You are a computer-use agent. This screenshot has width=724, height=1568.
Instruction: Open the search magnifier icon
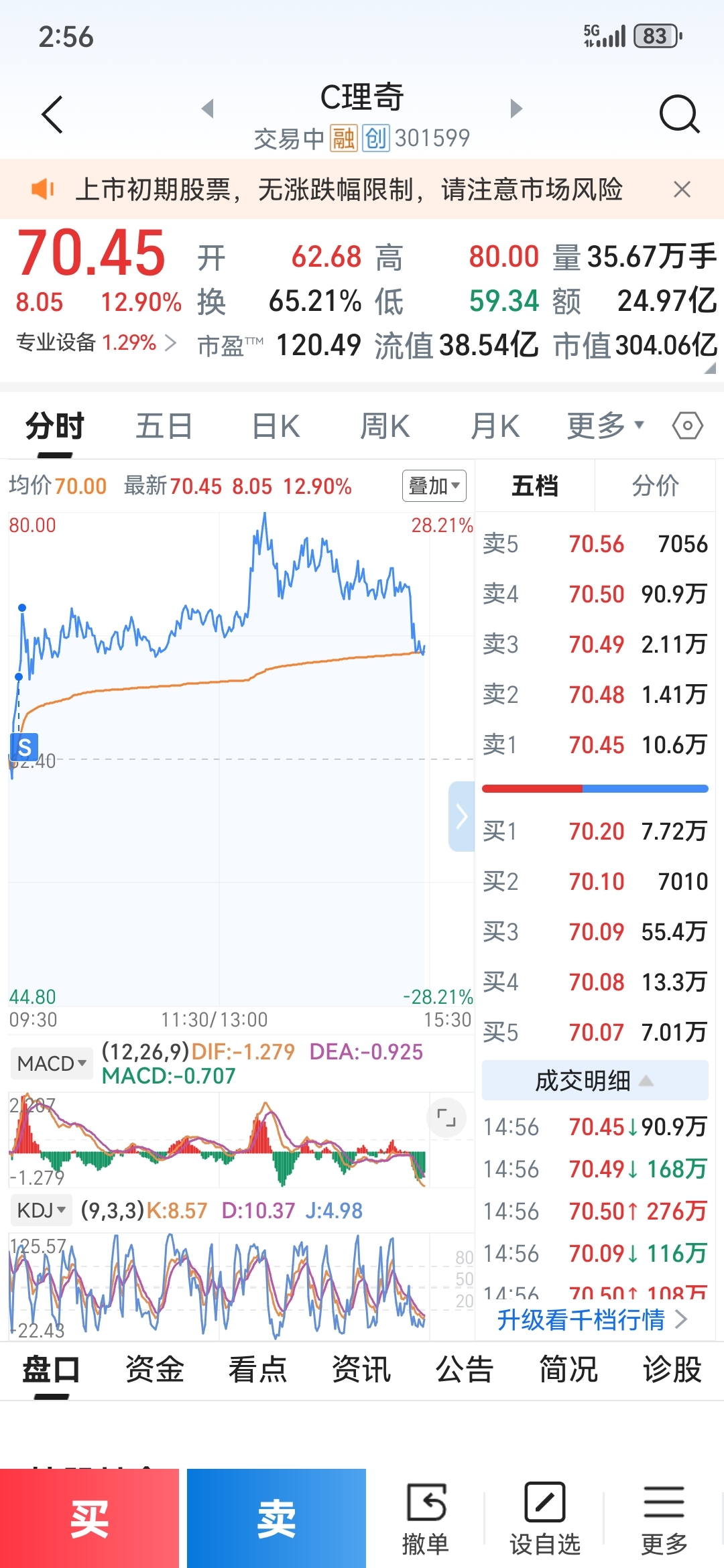(x=679, y=115)
